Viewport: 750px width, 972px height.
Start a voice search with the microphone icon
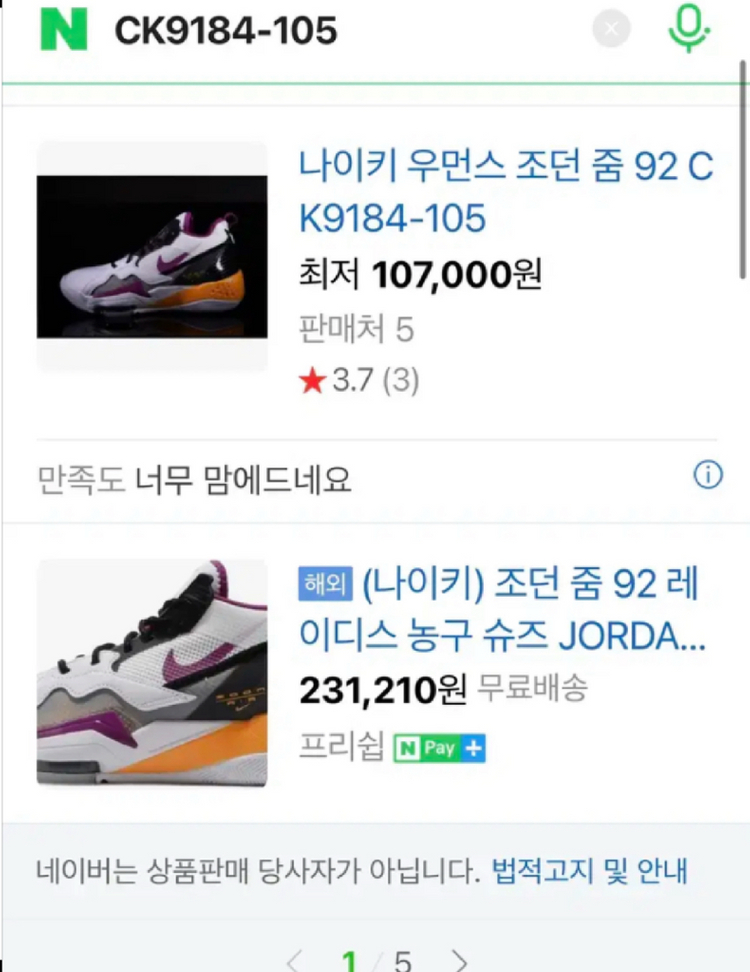[x=688, y=29]
